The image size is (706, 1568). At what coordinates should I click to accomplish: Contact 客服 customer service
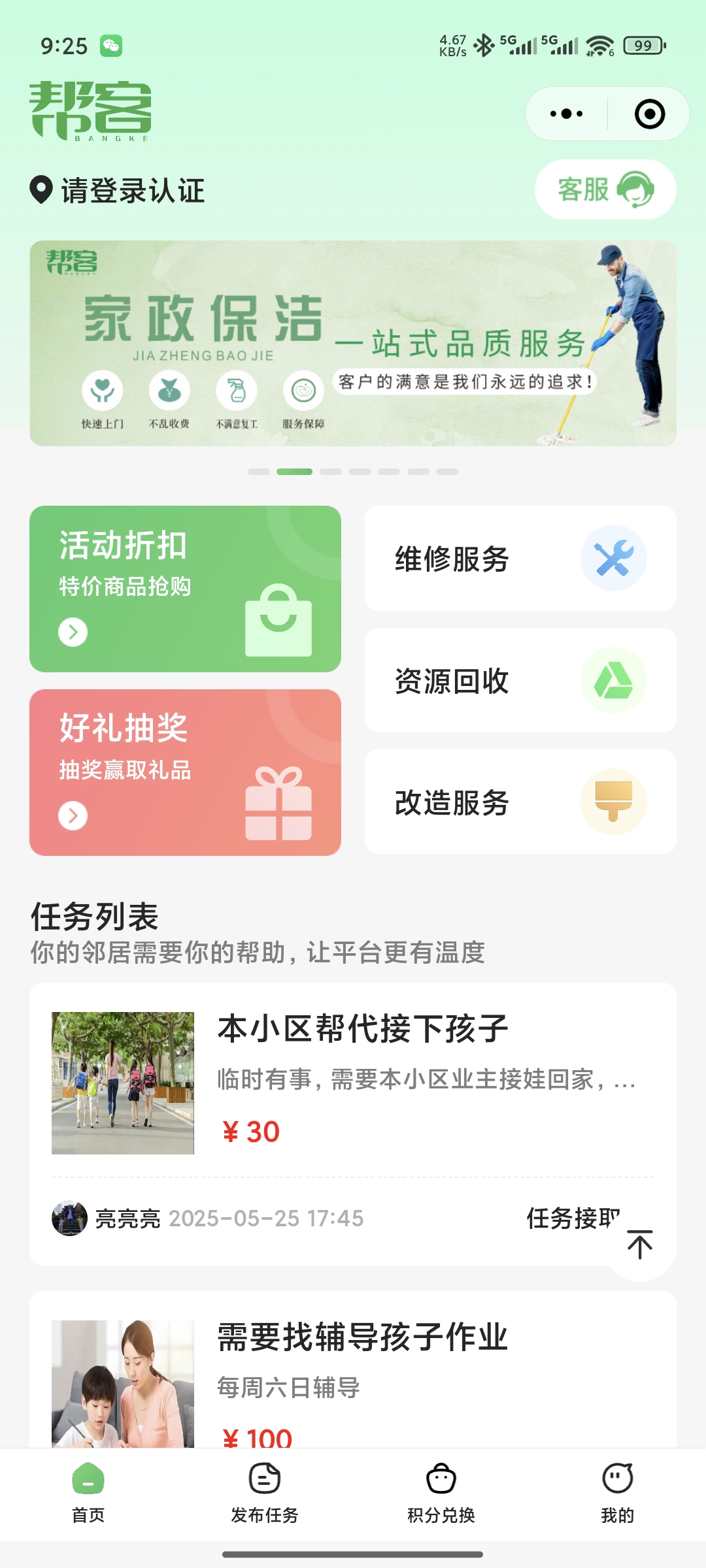(605, 189)
